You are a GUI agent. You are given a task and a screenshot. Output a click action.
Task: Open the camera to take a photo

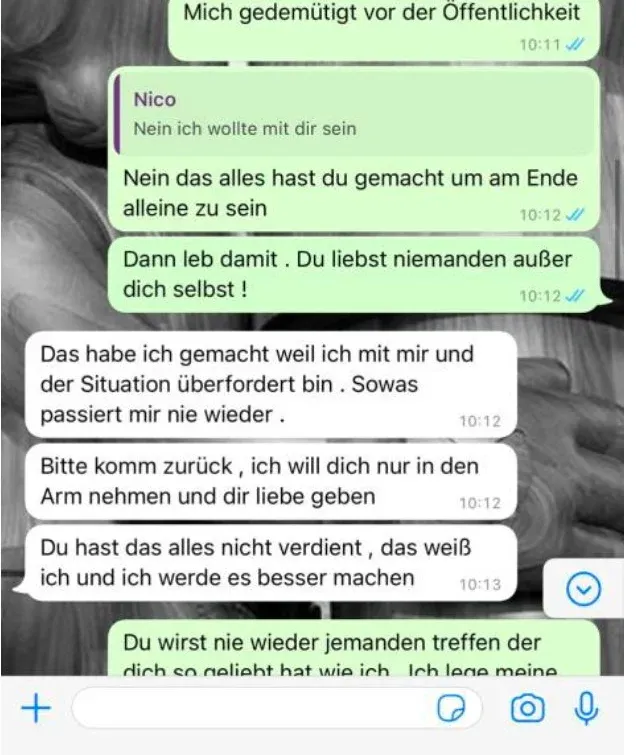(527, 709)
